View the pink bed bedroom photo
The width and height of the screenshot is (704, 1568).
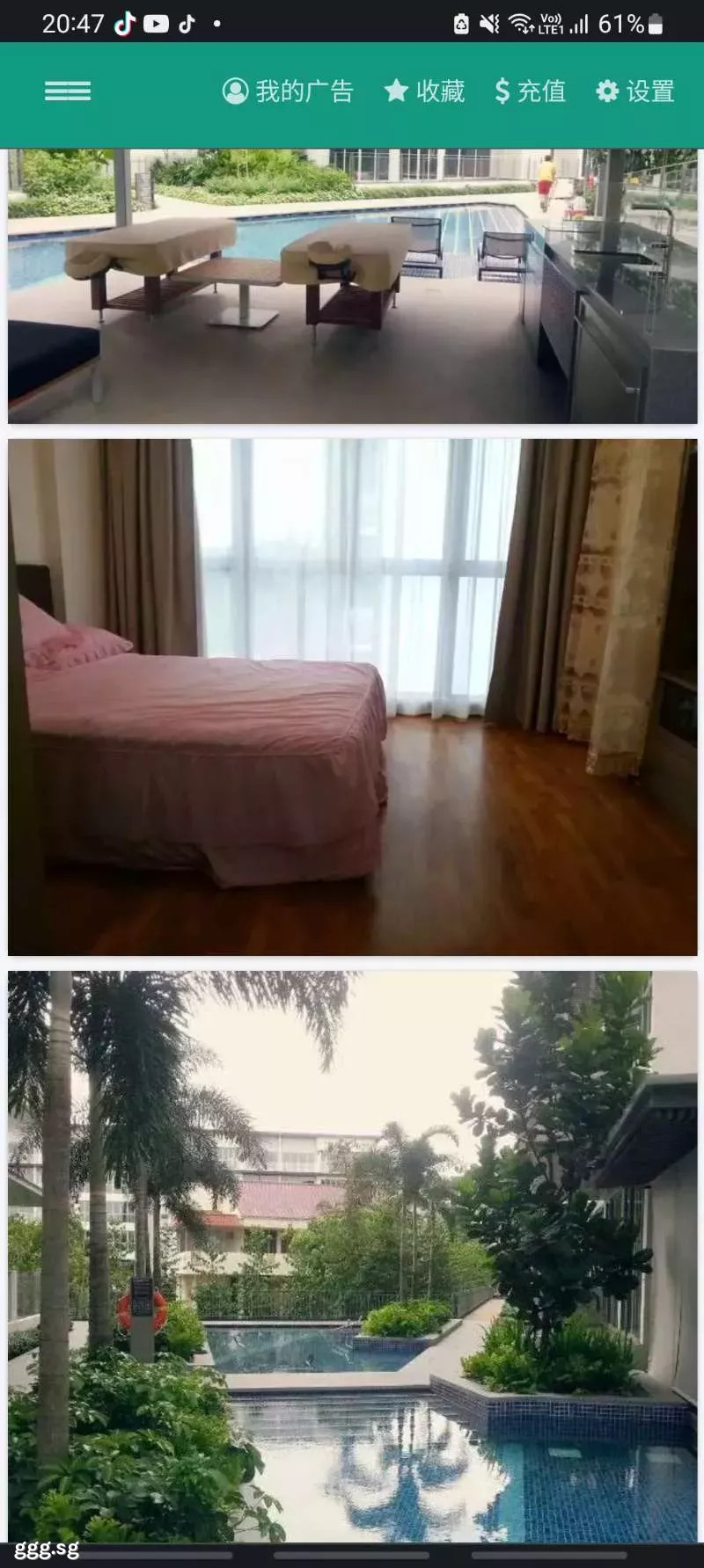click(x=352, y=697)
